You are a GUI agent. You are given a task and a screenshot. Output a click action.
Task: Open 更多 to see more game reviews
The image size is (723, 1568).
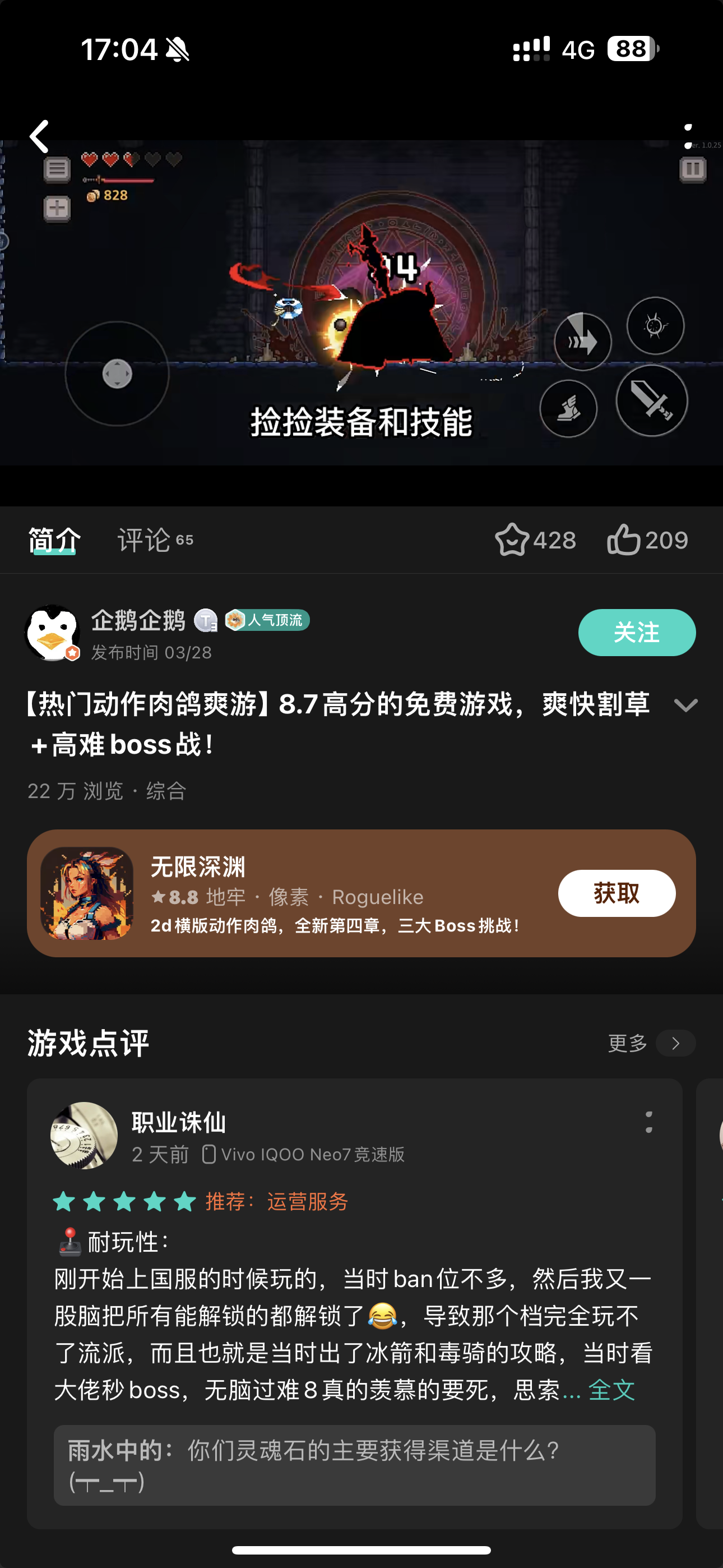pyautogui.click(x=628, y=1043)
